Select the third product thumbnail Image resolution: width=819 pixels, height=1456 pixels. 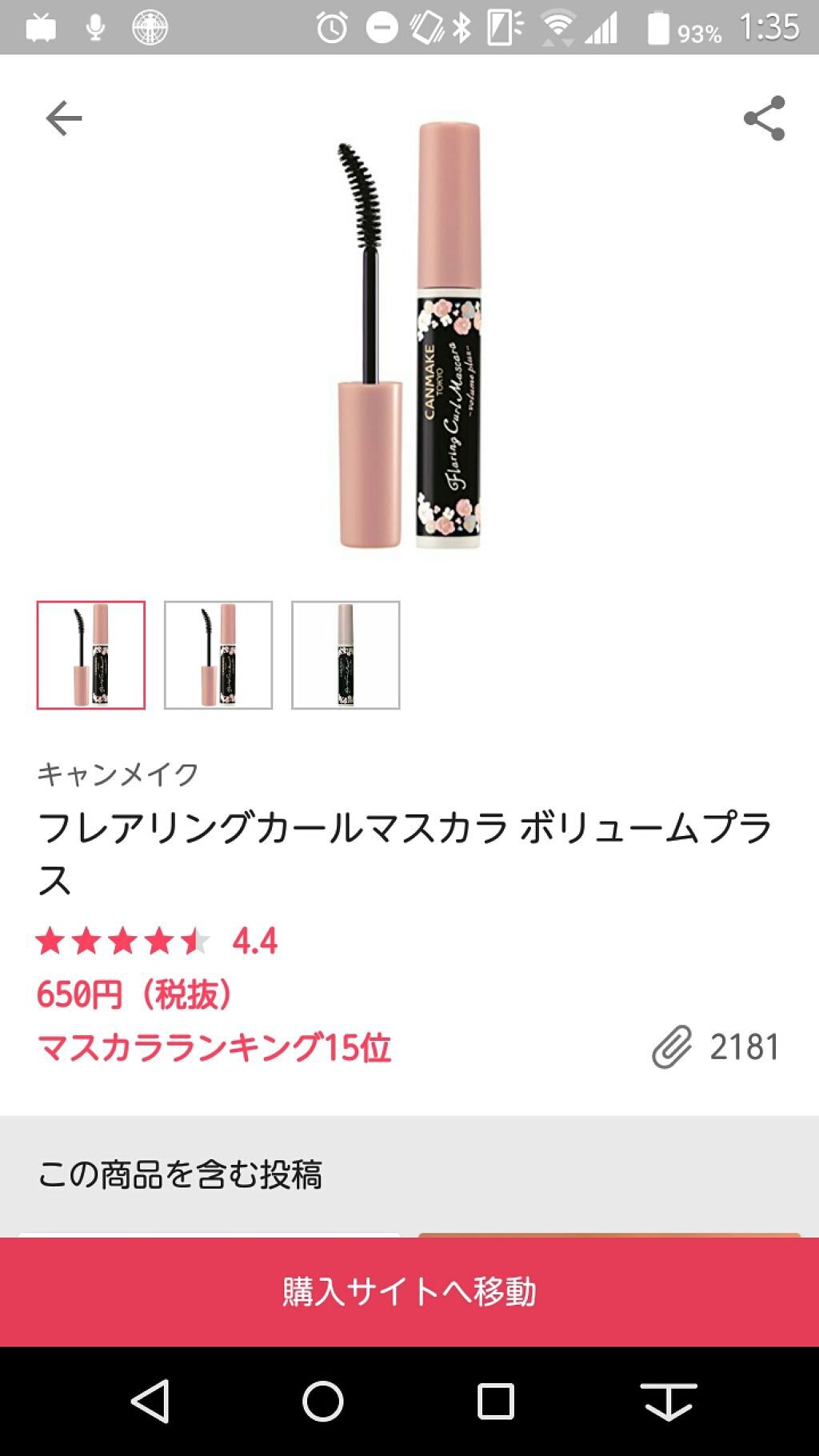click(346, 655)
